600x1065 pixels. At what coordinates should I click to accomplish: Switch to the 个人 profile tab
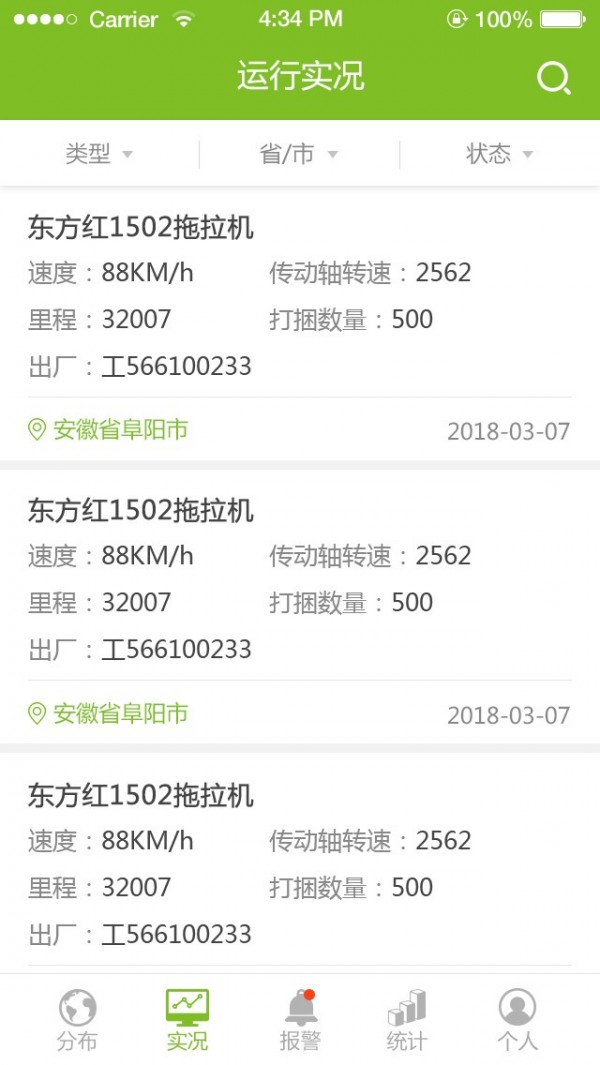[517, 1020]
